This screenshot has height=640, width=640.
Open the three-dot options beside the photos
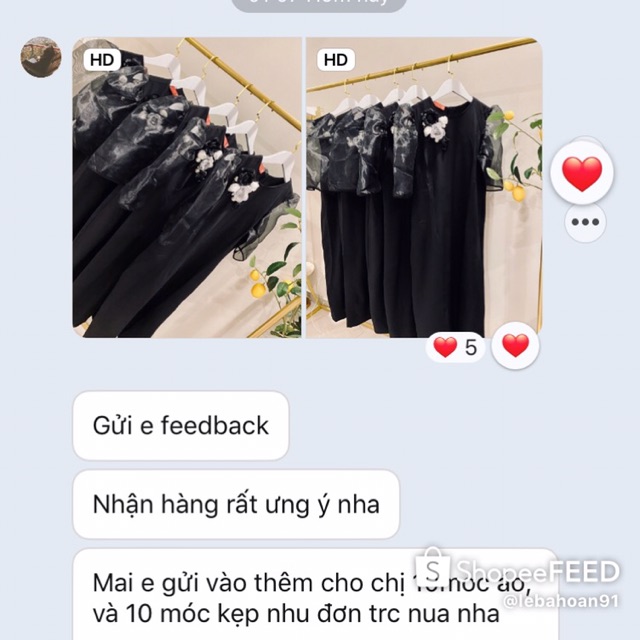point(585,222)
